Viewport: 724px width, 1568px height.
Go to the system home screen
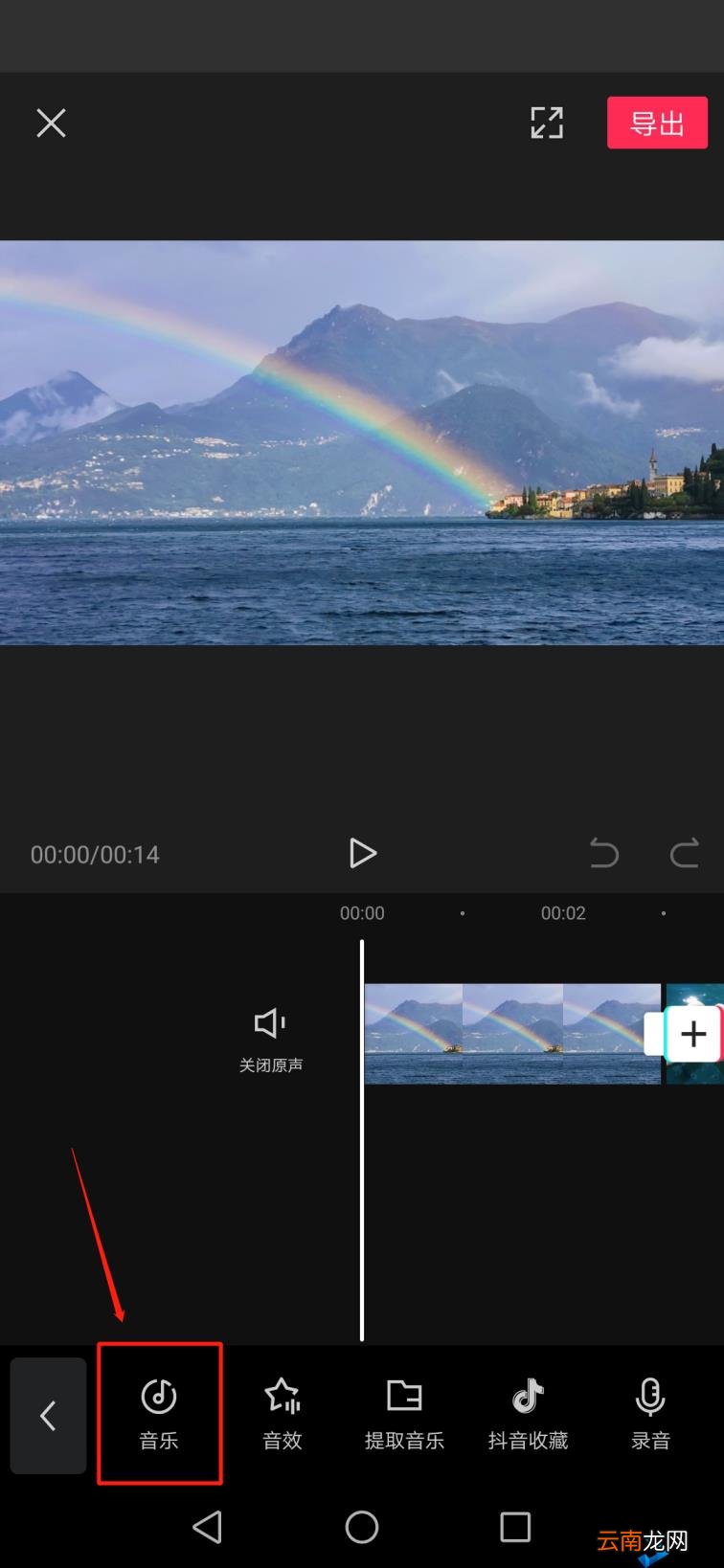(362, 1527)
